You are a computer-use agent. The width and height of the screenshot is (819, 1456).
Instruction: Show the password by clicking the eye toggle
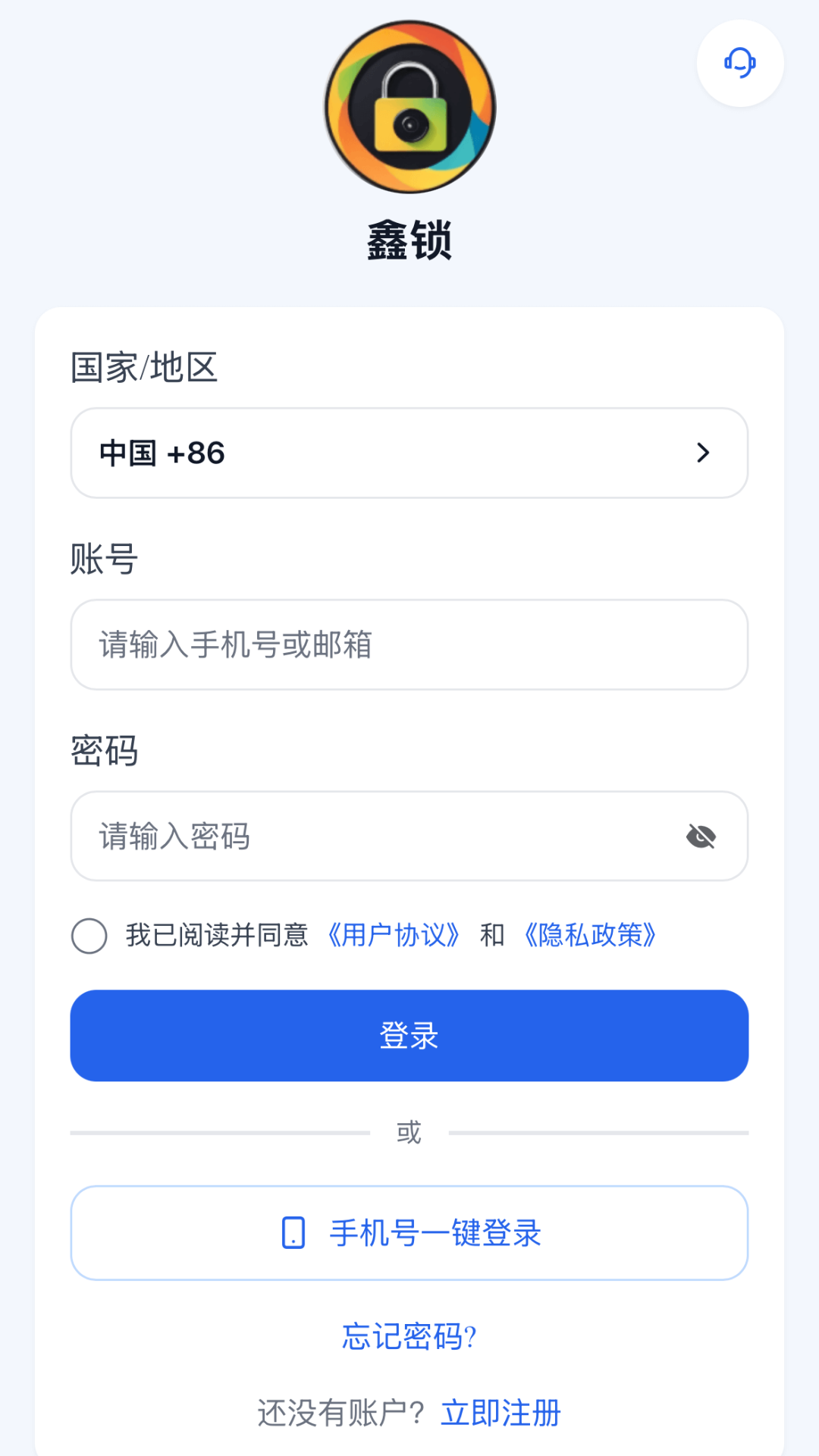point(700,836)
